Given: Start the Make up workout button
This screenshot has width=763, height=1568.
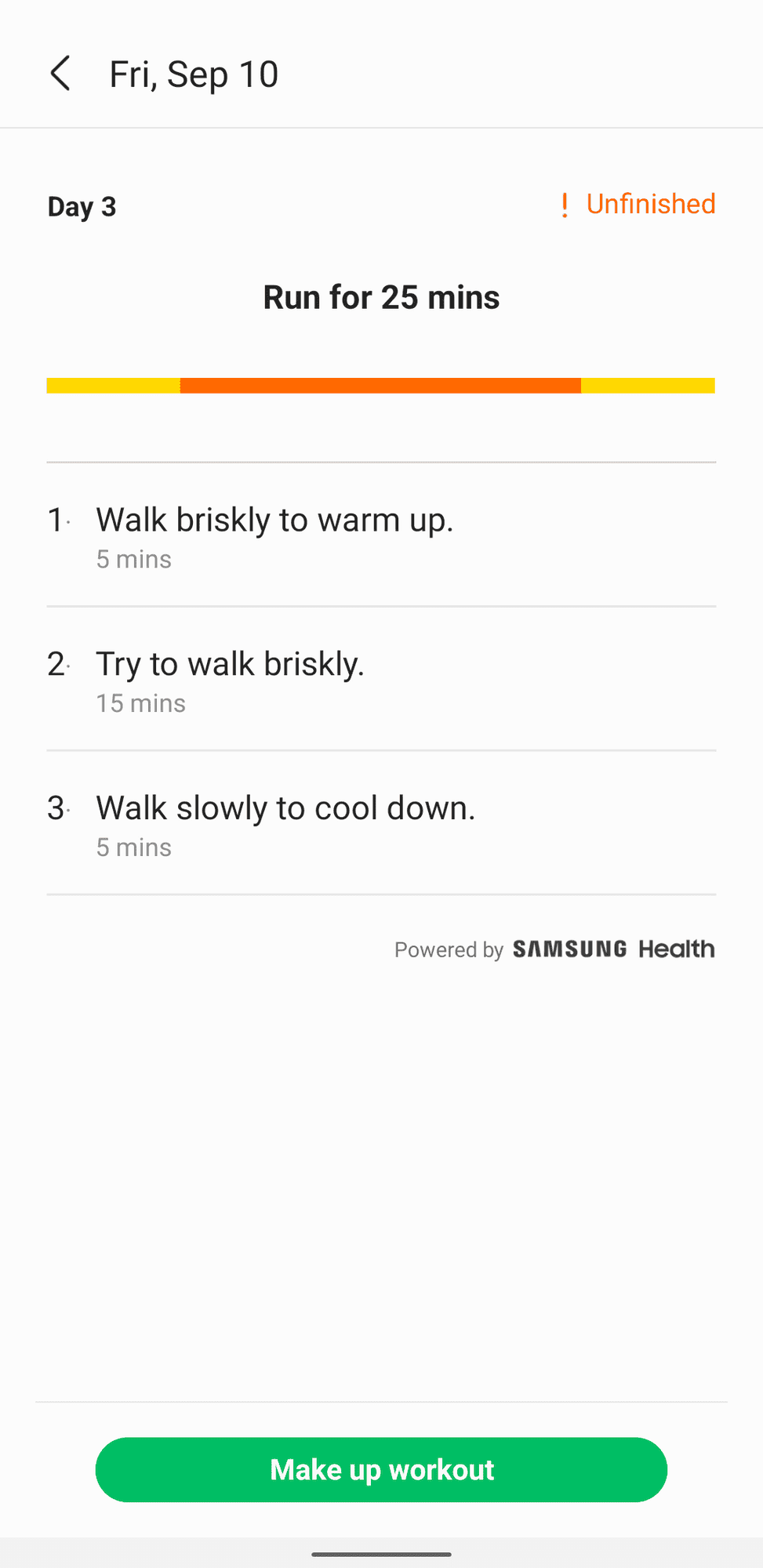Looking at the screenshot, I should [x=381, y=1469].
